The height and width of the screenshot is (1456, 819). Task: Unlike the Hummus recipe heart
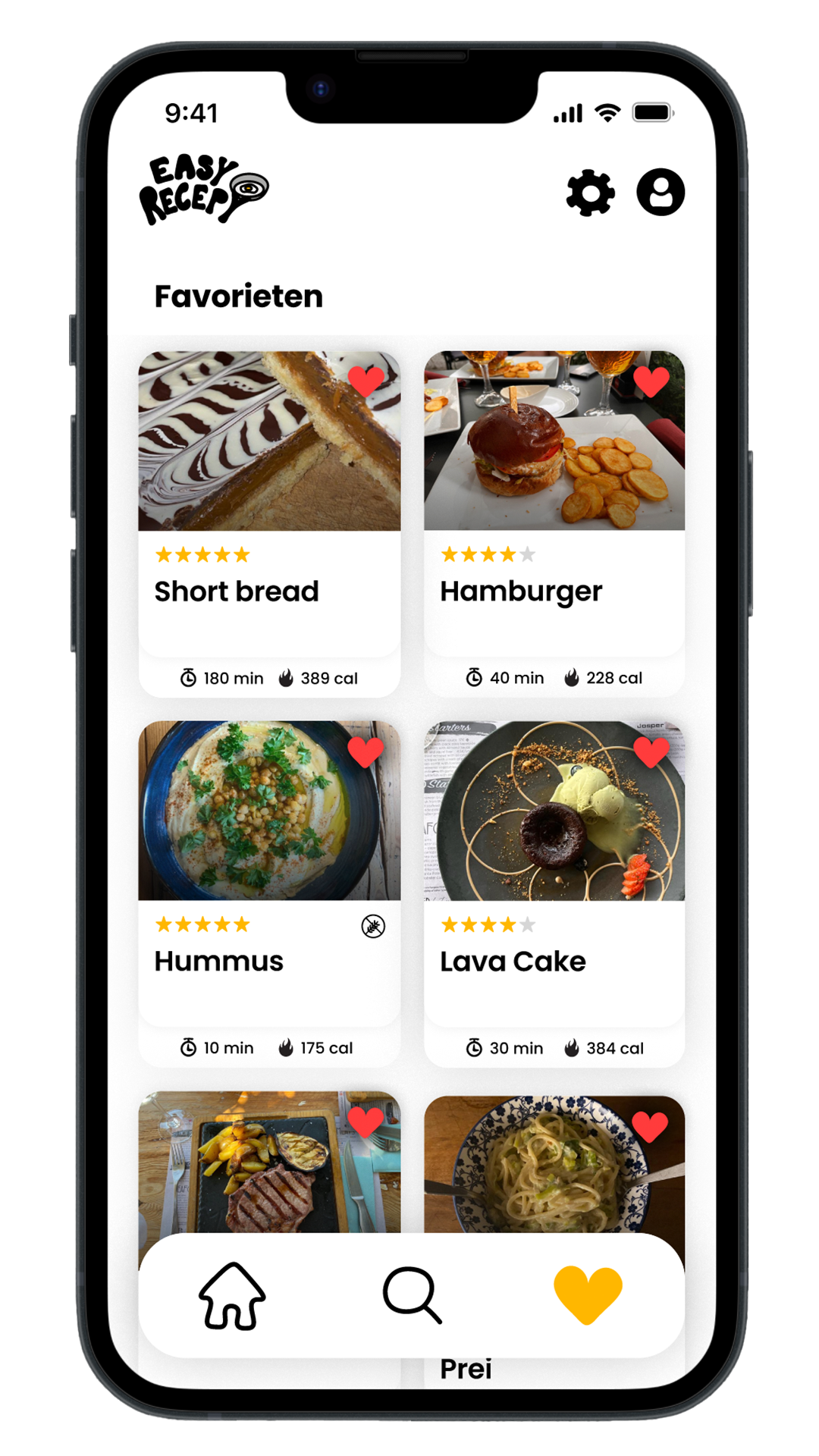(366, 752)
